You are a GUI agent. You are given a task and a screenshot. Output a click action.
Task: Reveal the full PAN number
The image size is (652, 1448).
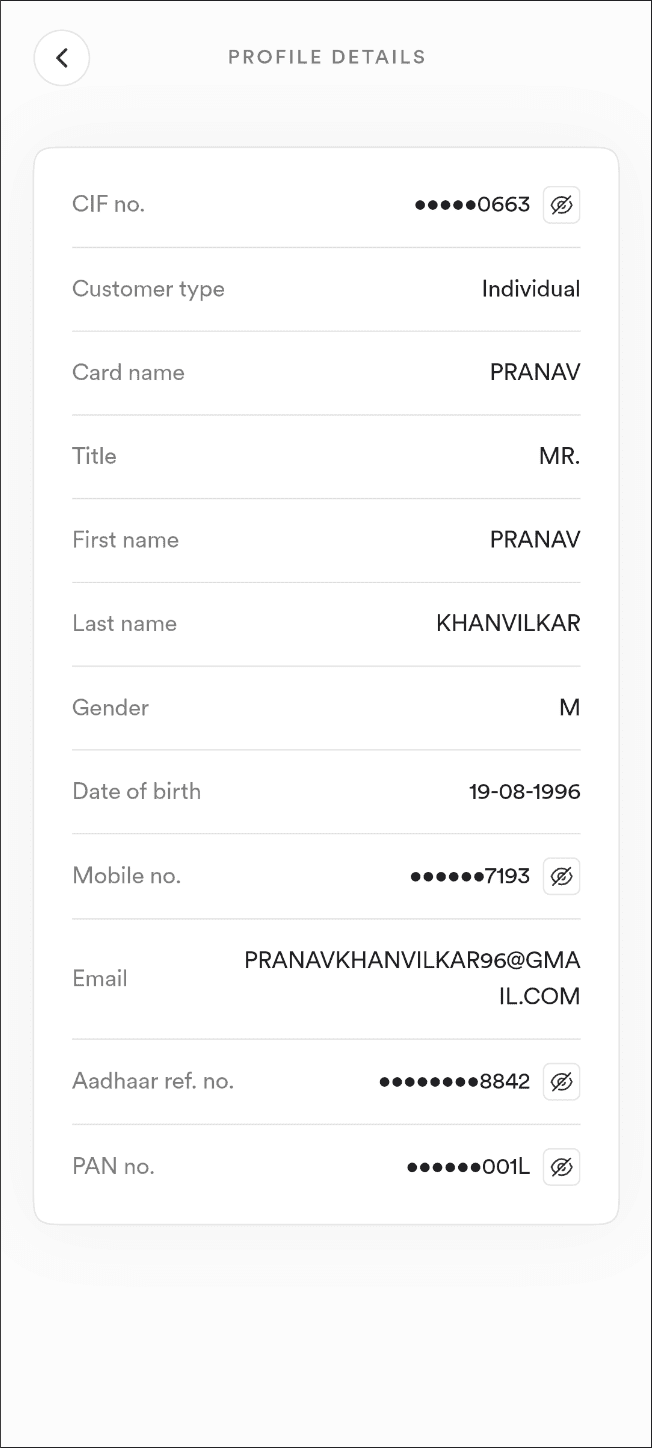tap(561, 1167)
